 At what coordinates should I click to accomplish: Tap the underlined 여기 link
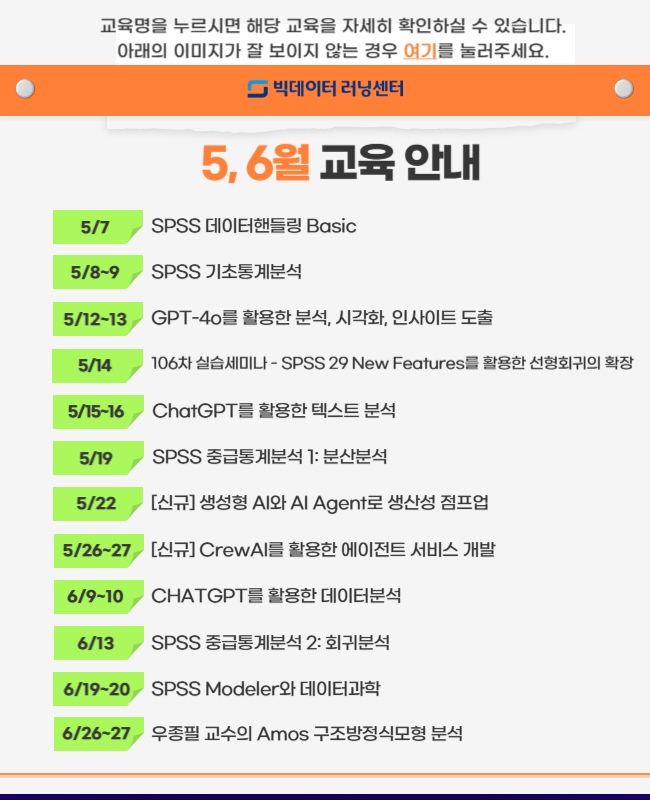(420, 51)
